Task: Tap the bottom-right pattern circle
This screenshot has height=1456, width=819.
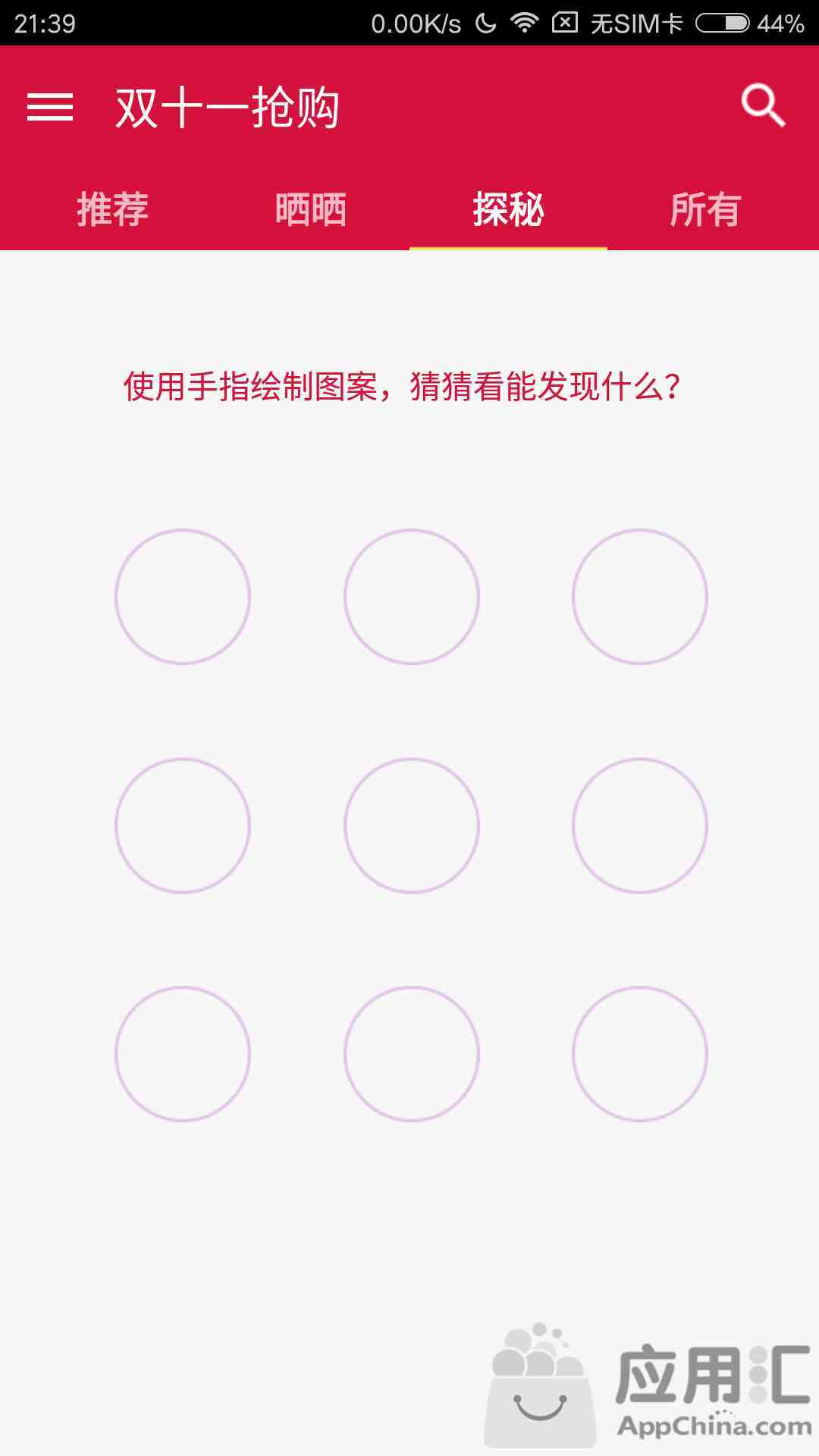Action: [640, 1054]
